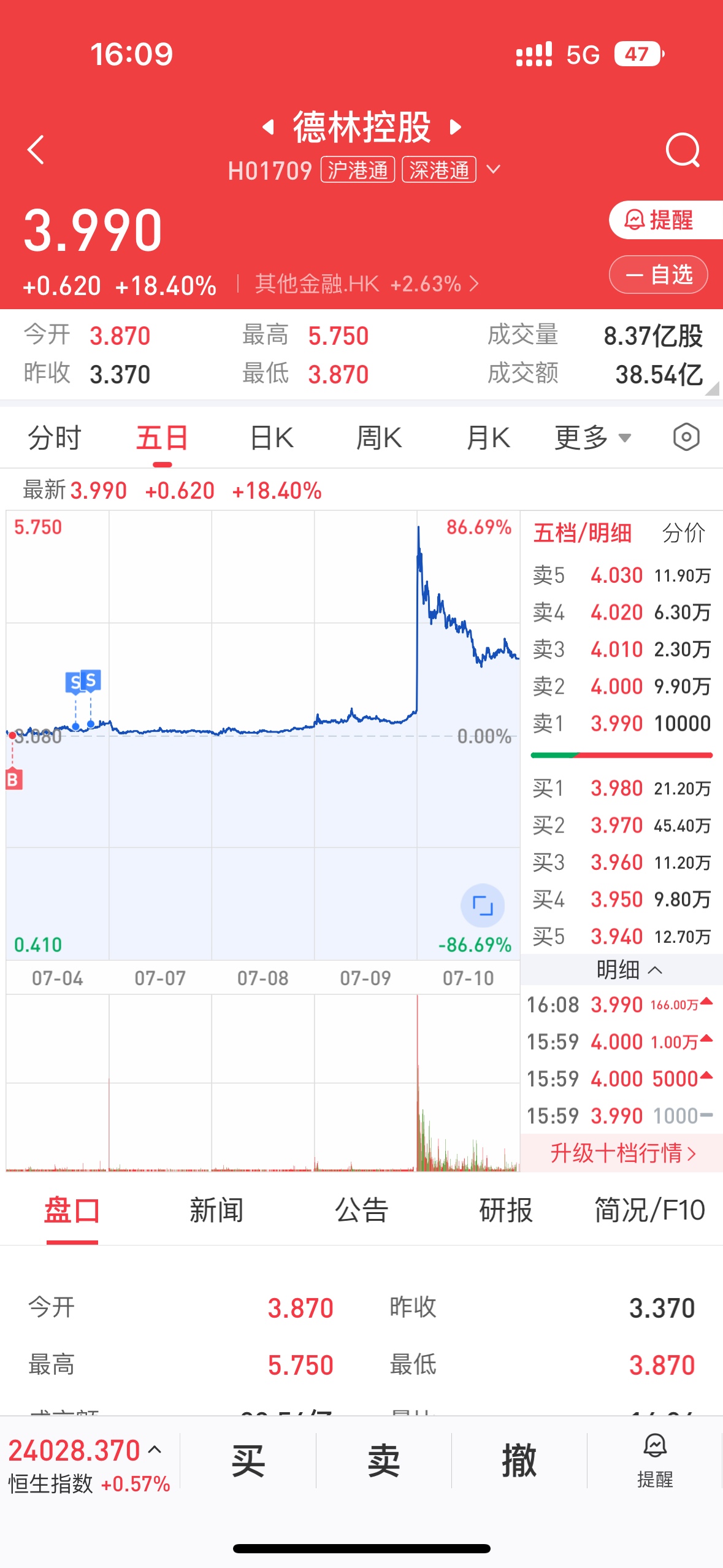Open the 其他金融.HK sector link

tap(366, 284)
